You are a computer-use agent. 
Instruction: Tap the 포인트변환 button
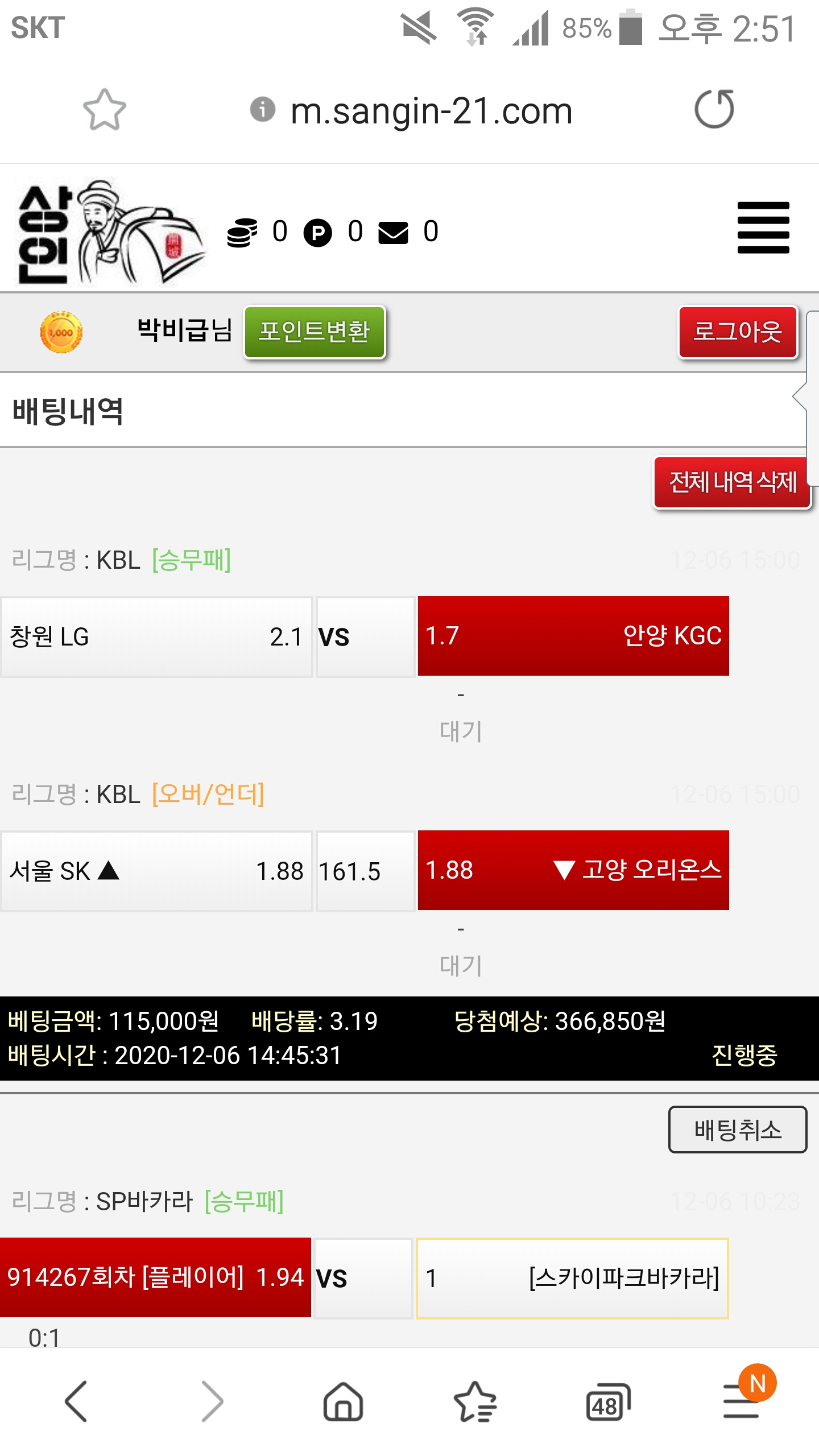(315, 332)
